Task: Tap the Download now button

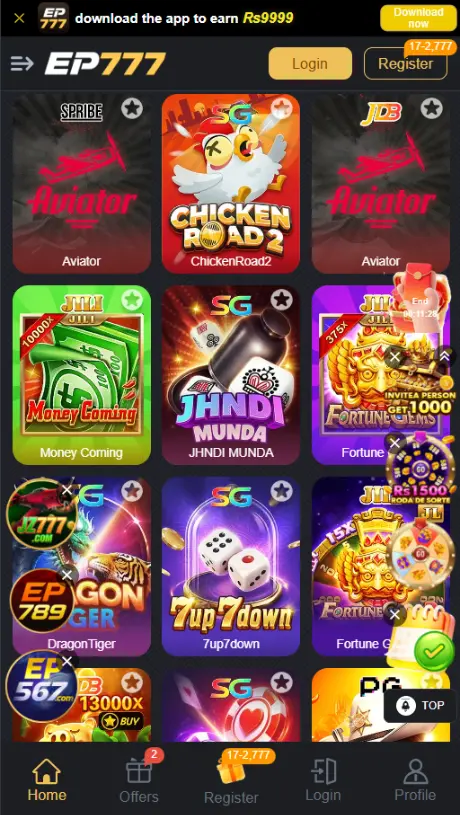Action: pyautogui.click(x=418, y=18)
